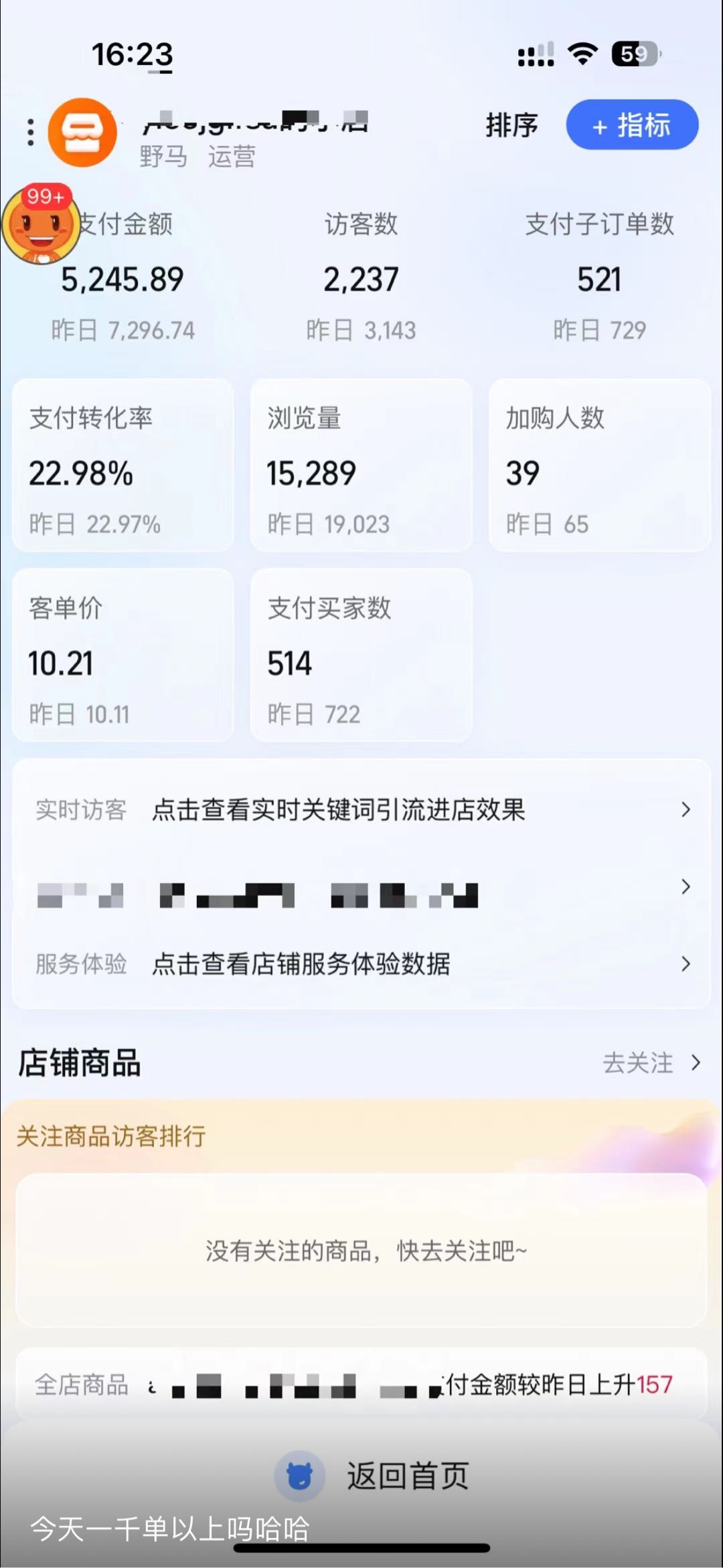Open the three-dot overflow menu
The width and height of the screenshot is (723, 1568).
click(x=30, y=133)
